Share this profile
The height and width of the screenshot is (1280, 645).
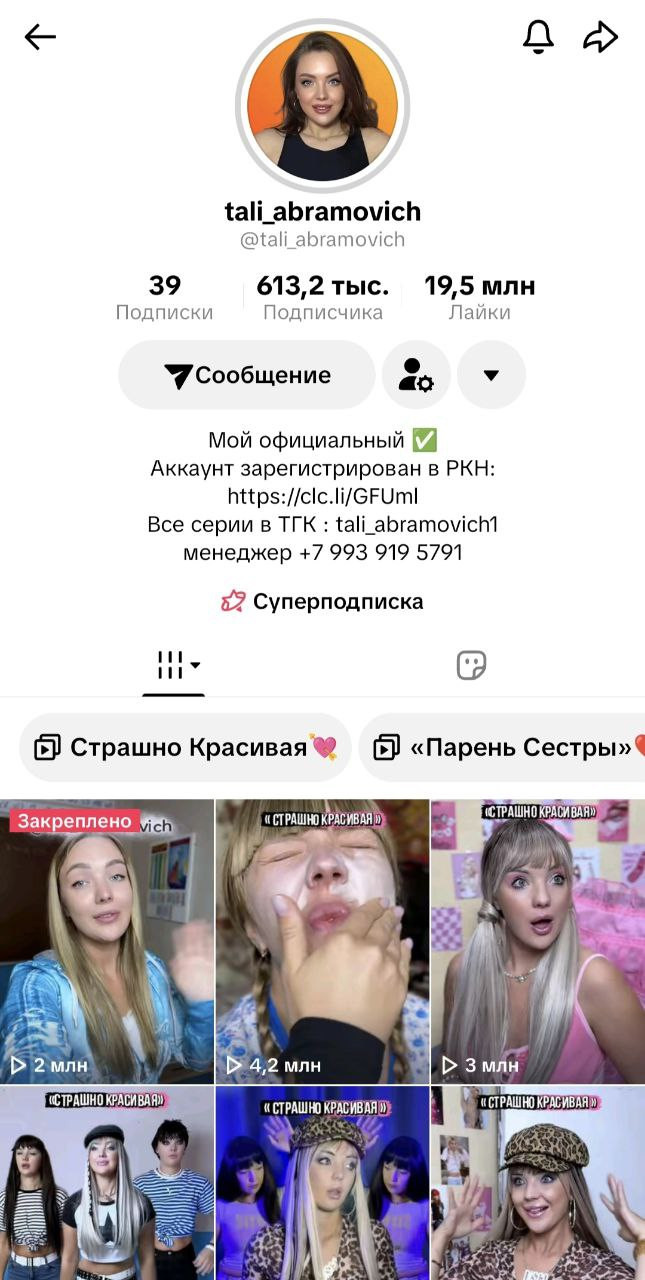tap(600, 38)
